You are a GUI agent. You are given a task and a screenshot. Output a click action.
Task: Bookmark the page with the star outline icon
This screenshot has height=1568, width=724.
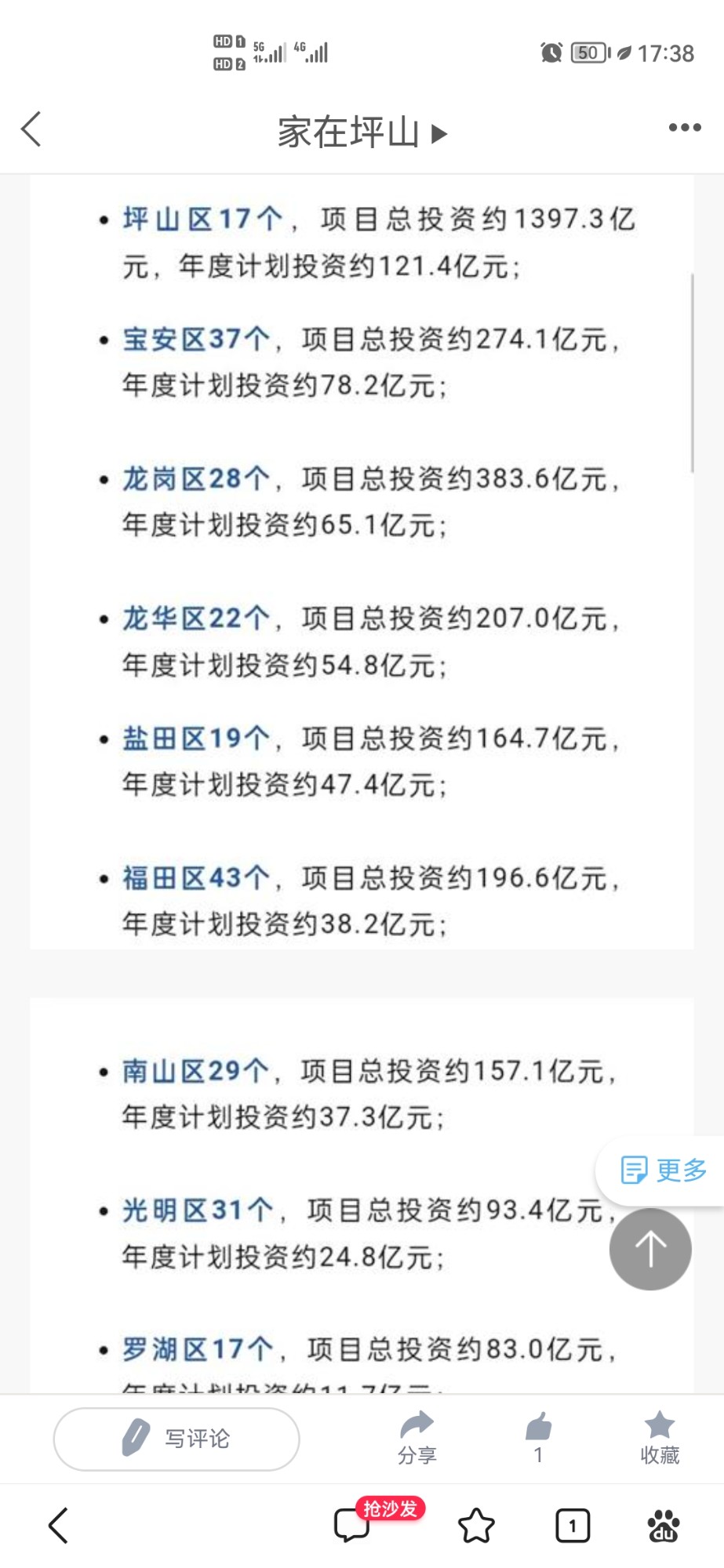point(476,1526)
